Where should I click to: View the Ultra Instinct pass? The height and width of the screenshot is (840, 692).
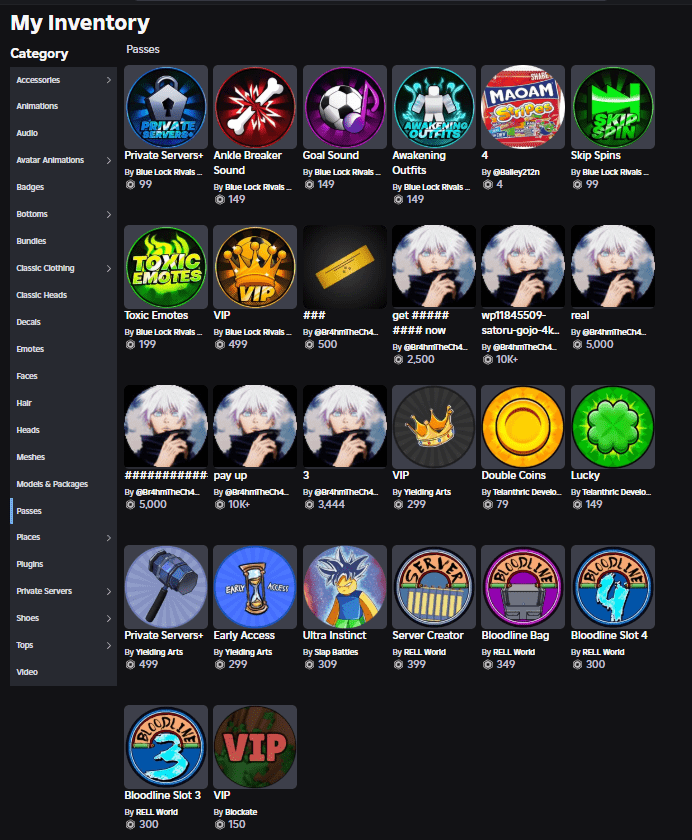[x=345, y=587]
